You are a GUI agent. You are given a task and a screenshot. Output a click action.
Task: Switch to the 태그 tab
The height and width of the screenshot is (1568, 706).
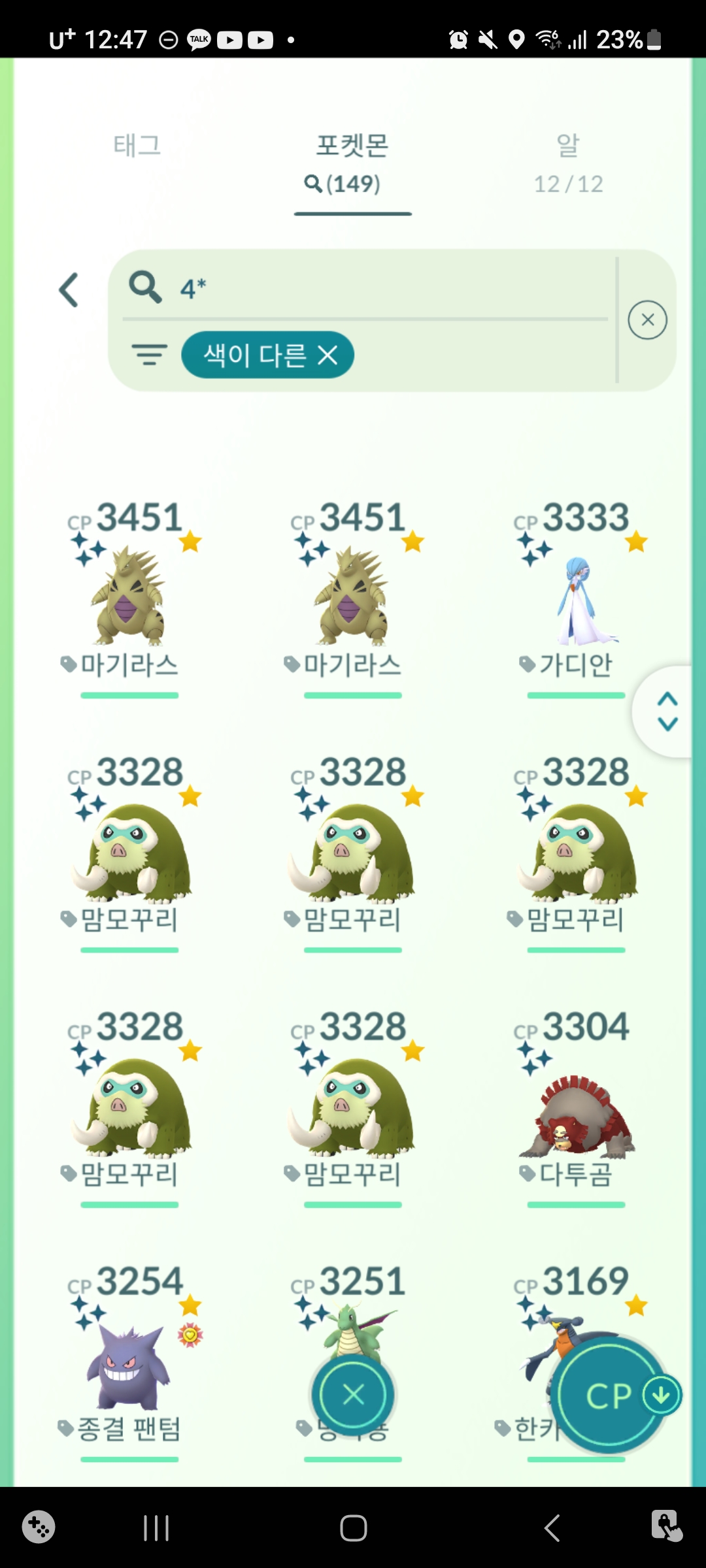(x=137, y=146)
